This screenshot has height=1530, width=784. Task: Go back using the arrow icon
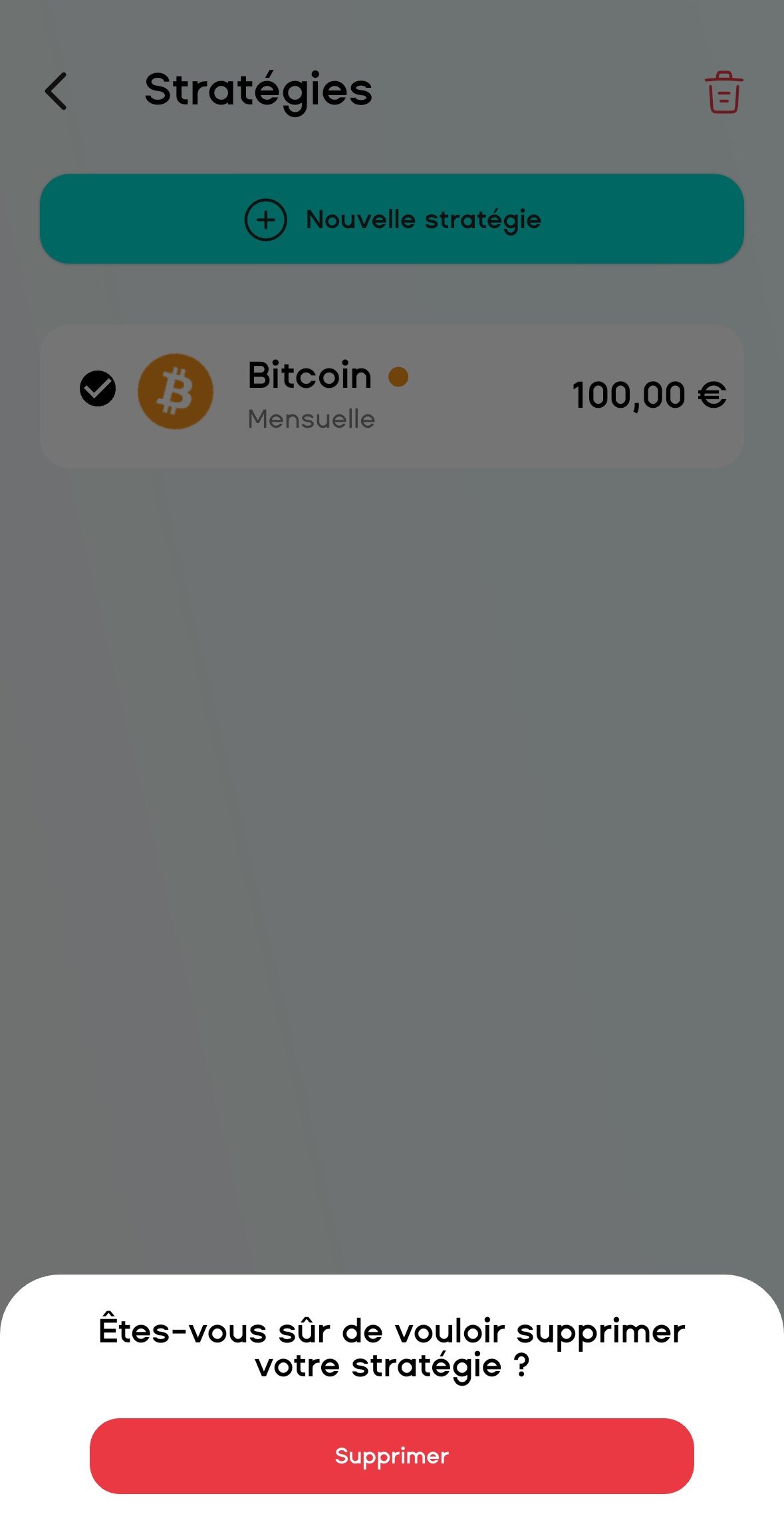(57, 91)
